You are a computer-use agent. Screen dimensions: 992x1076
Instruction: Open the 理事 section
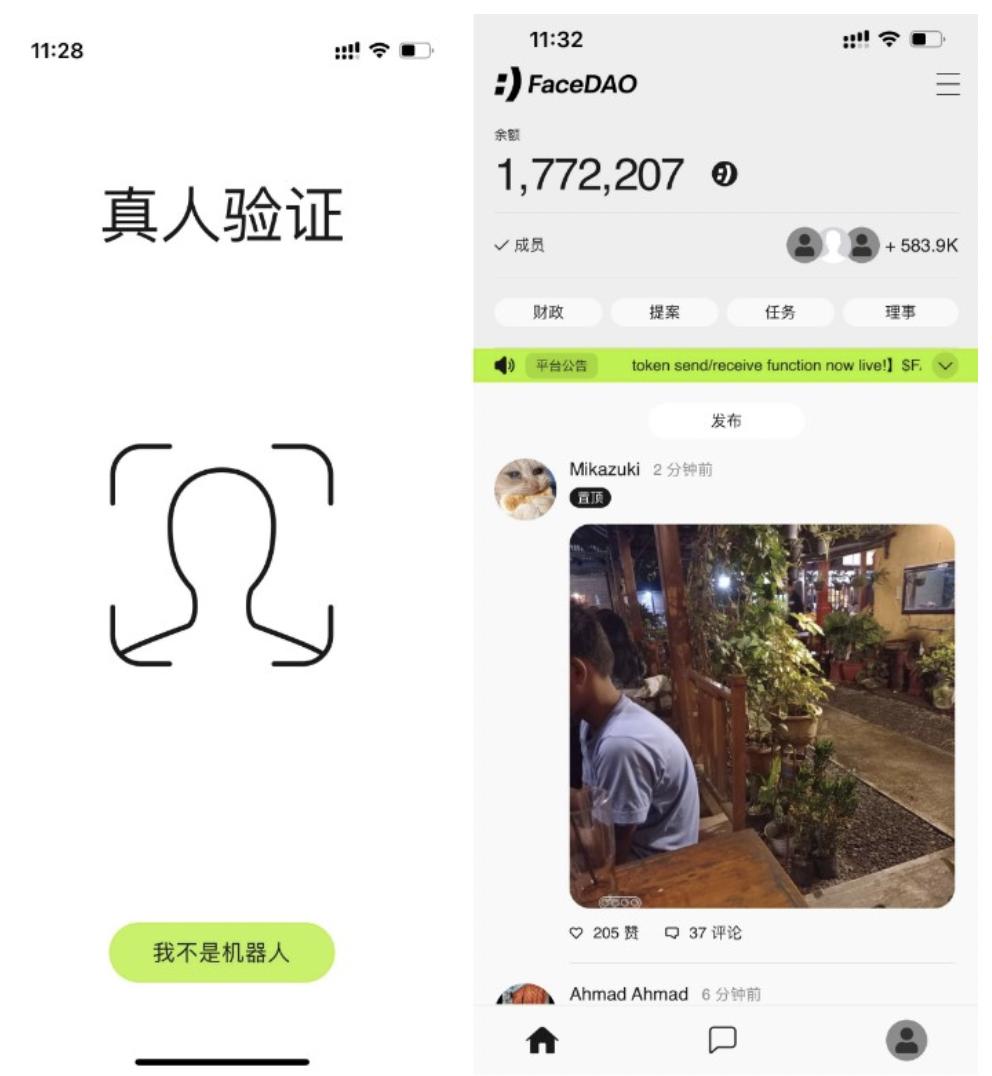[x=899, y=312]
